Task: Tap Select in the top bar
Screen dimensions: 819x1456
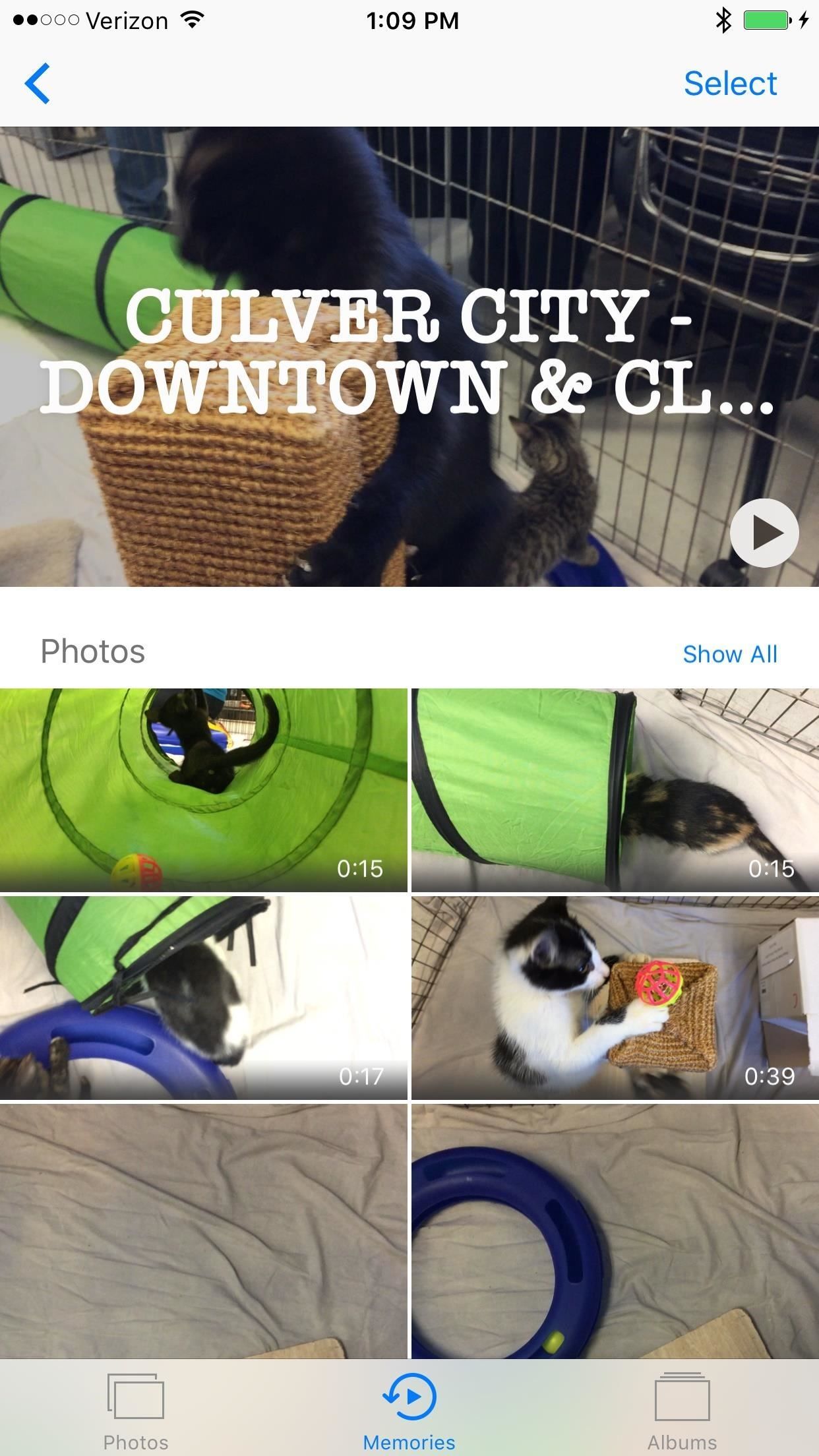Action: tap(730, 84)
